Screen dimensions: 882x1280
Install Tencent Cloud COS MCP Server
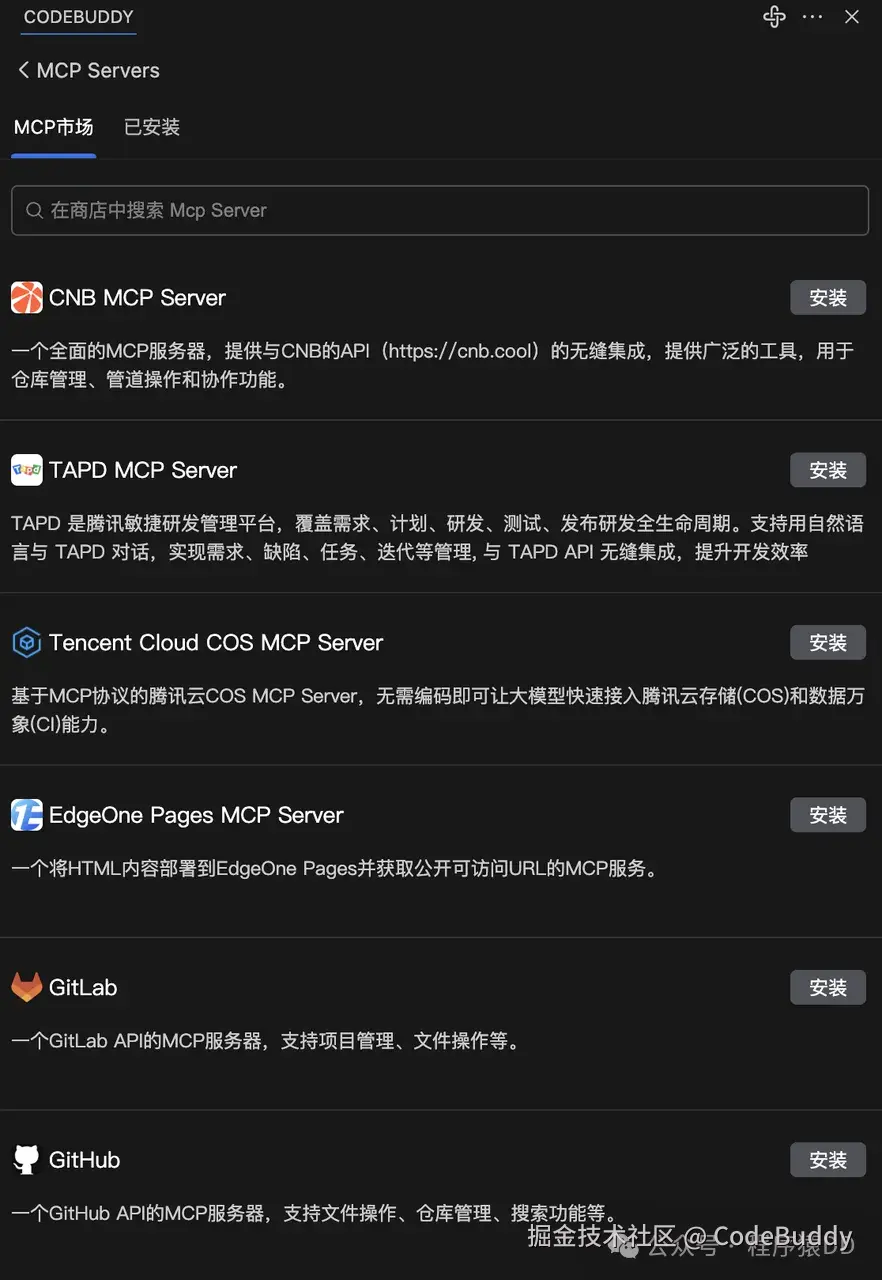tap(827, 643)
